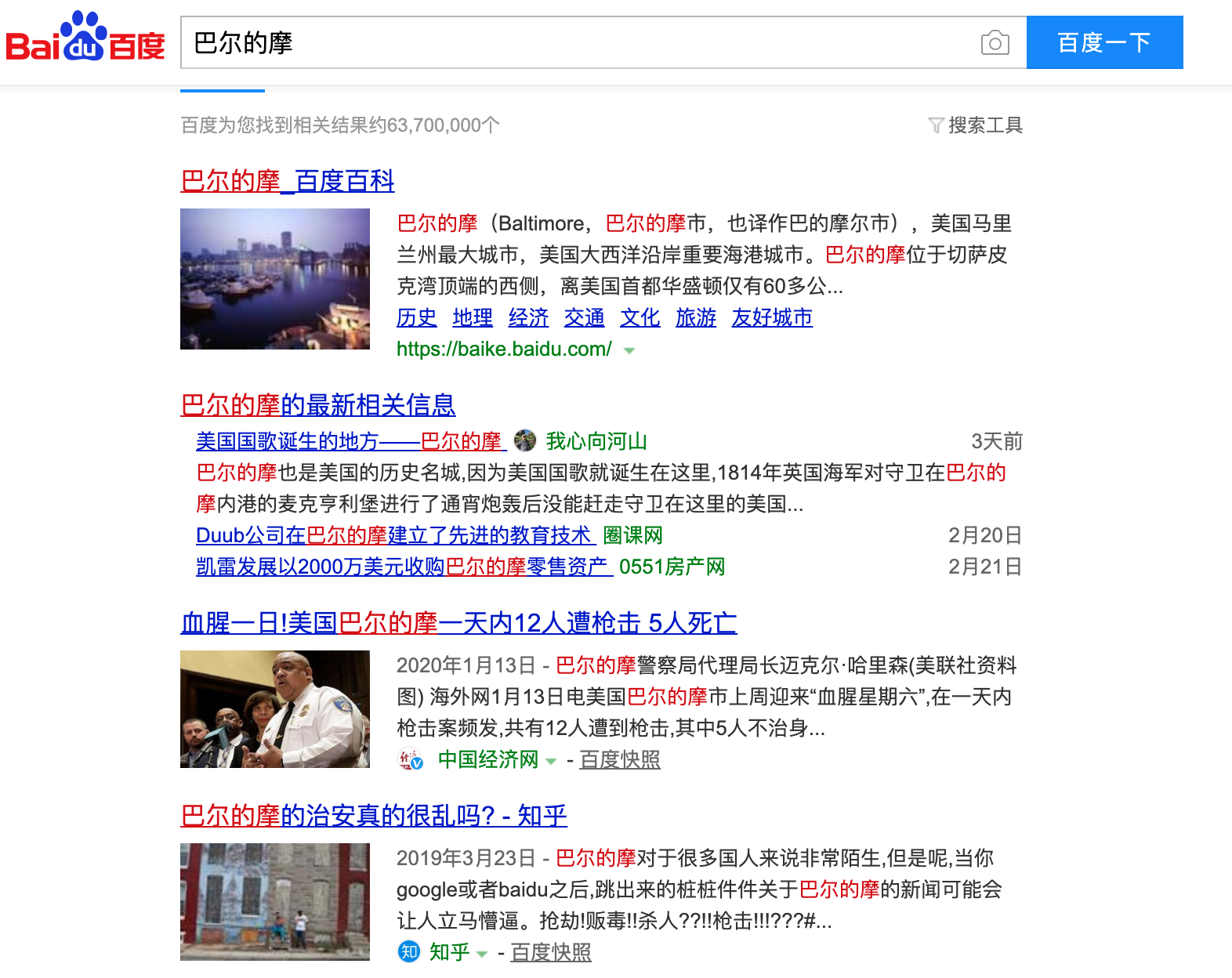This screenshot has width=1232, height=978.
Task: Click the 百度一下 search button
Action: point(1104,42)
